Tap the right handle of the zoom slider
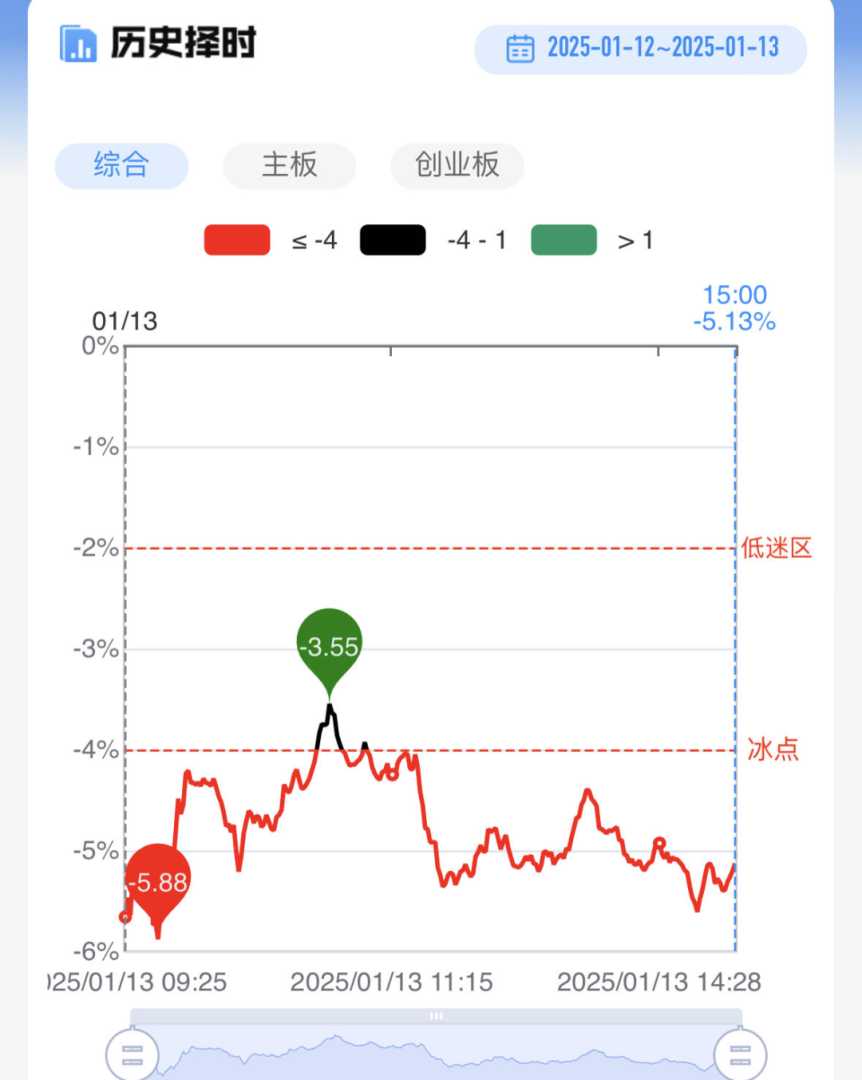This screenshot has width=862, height=1080. 740,1054
